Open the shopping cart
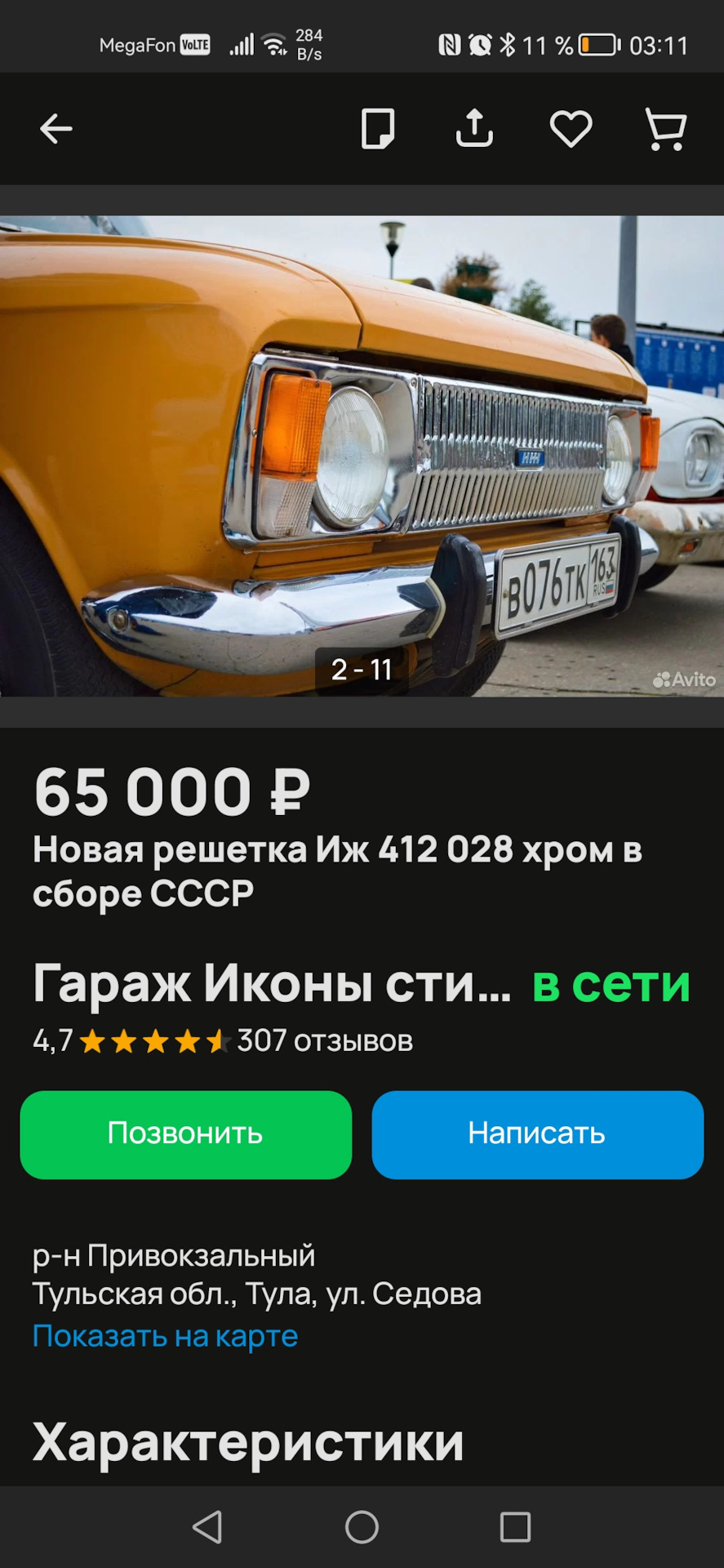 point(666,129)
